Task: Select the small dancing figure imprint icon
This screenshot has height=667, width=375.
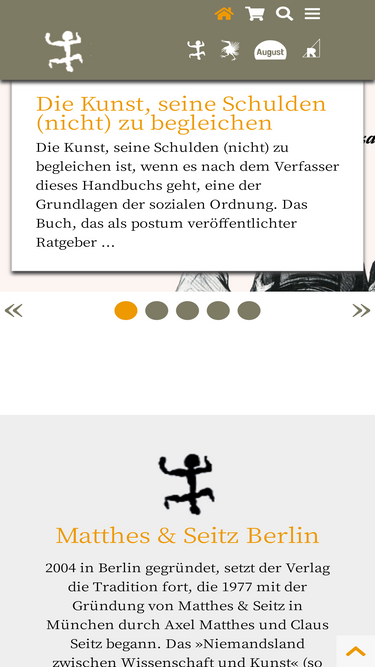Action: [x=196, y=50]
